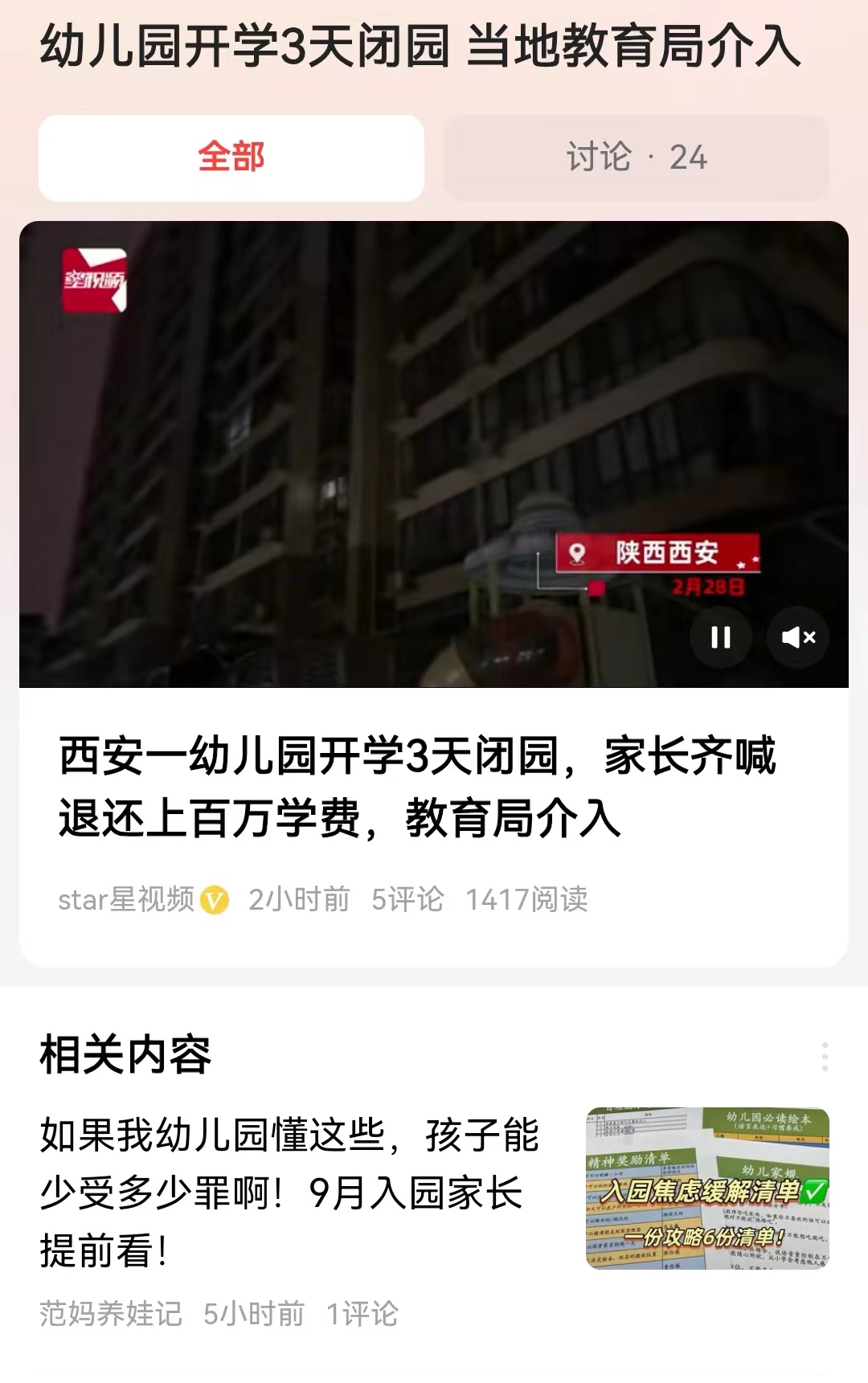
Task: Tap the 1417阅读 read counter
Action: [x=526, y=901]
